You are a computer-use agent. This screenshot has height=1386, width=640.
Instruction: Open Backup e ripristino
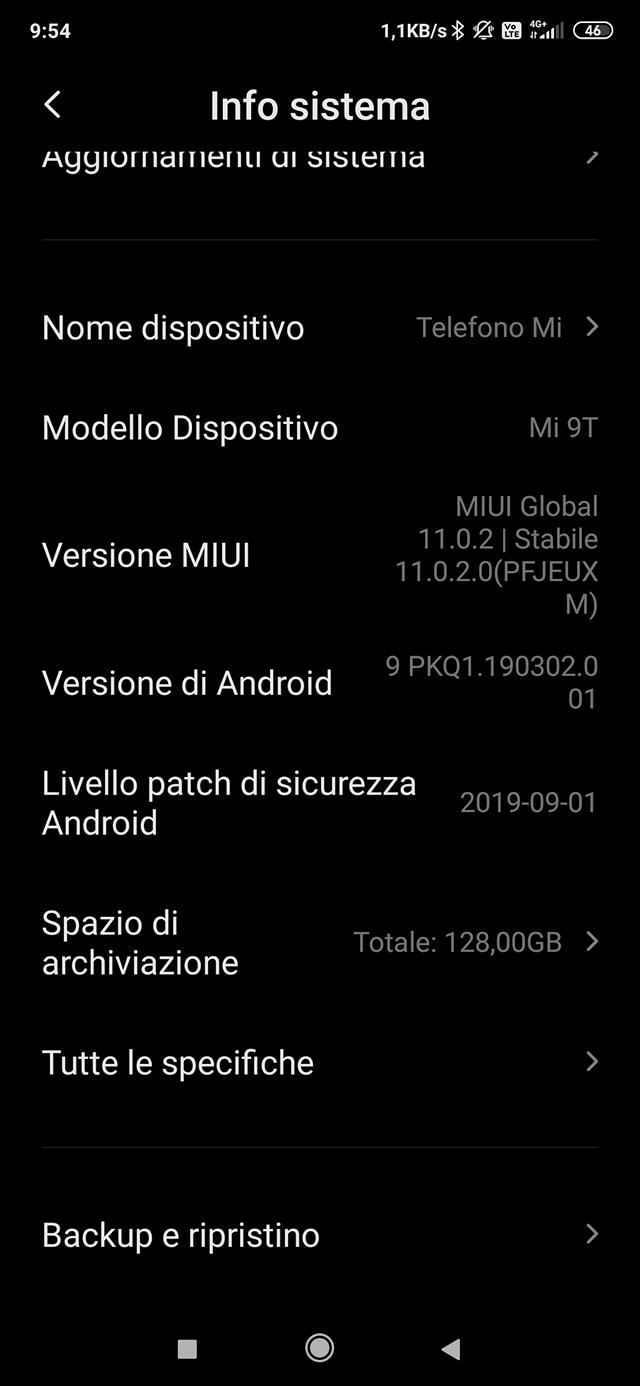pyautogui.click(x=320, y=1235)
